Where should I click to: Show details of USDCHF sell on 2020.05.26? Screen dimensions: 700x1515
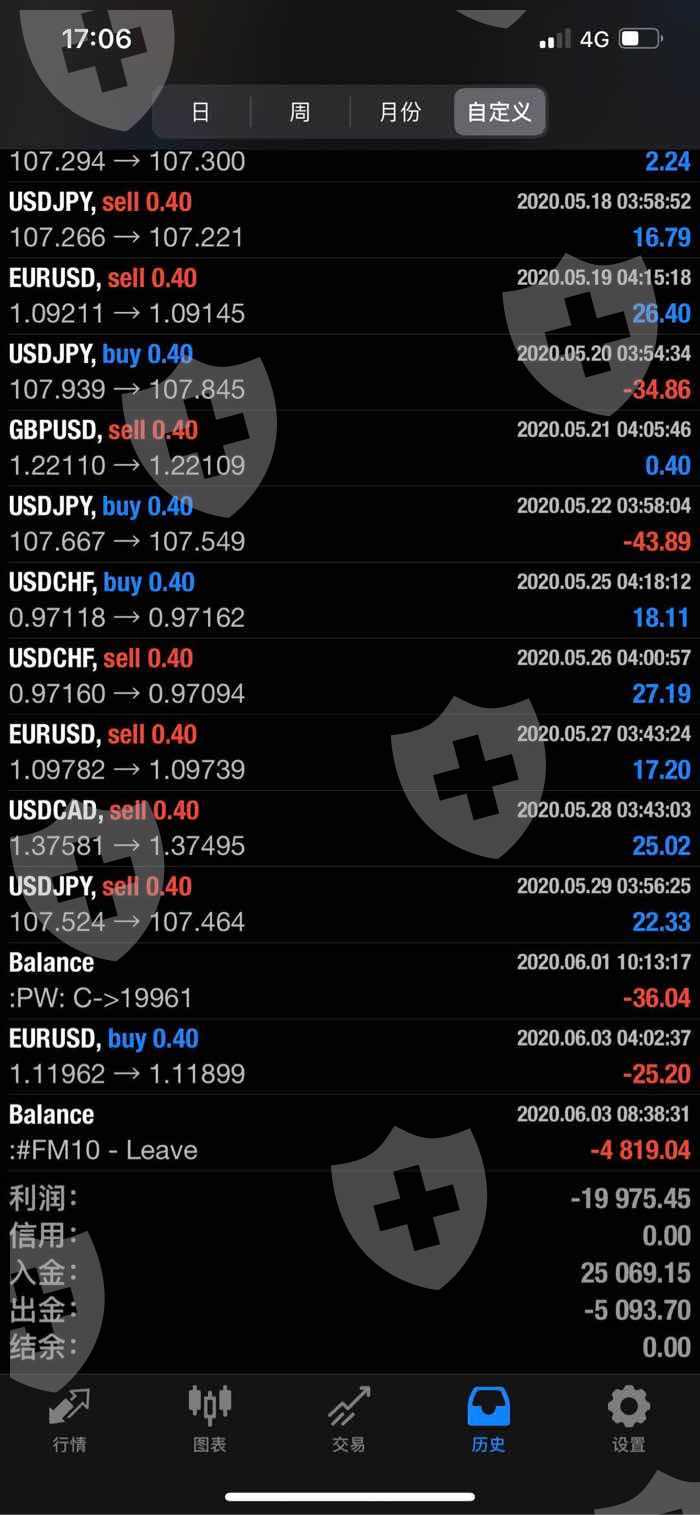click(350, 676)
